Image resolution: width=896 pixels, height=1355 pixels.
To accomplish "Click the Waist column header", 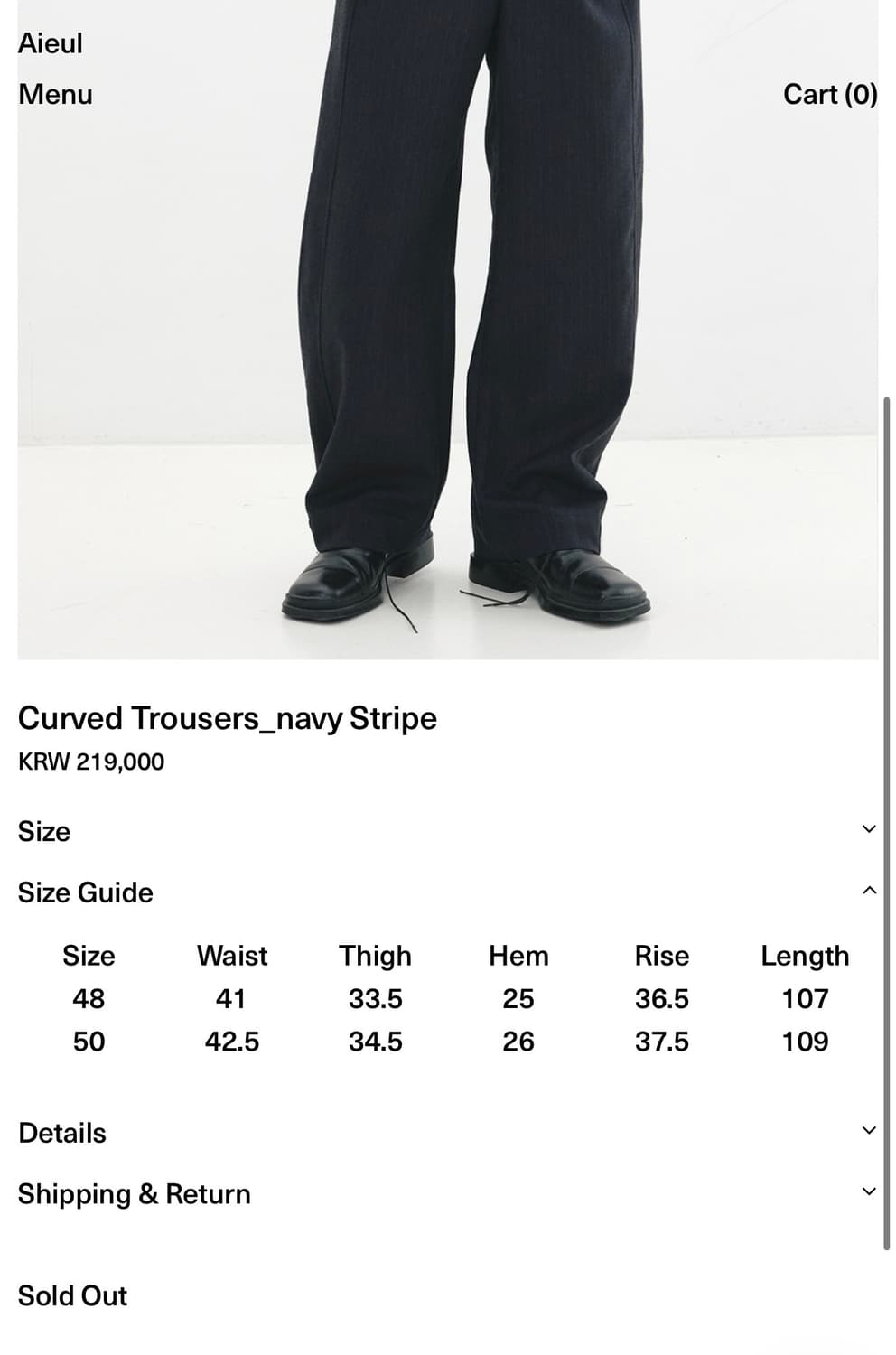I will pyautogui.click(x=232, y=956).
